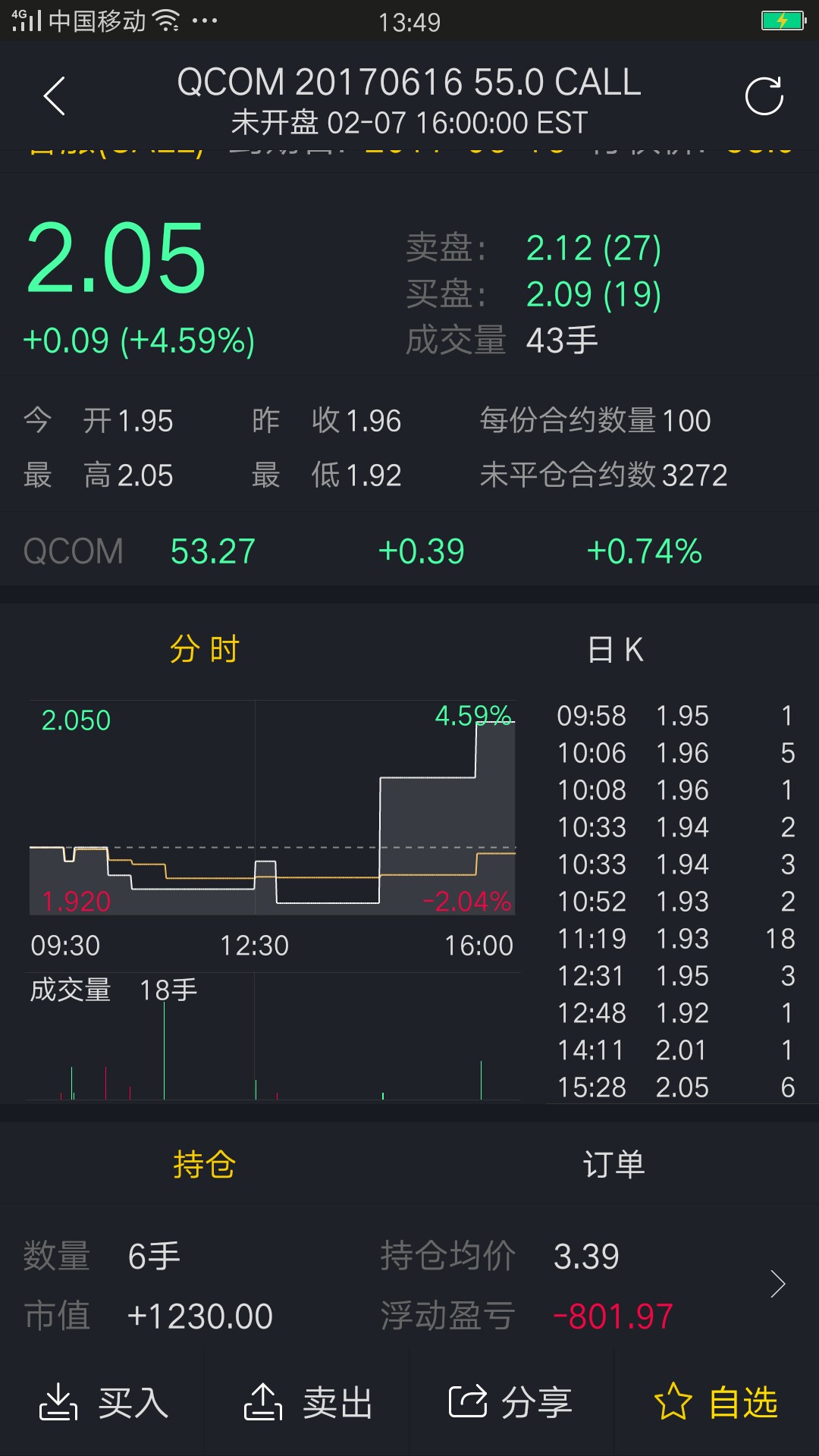Image resolution: width=819 pixels, height=1456 pixels.
Task: Go back using the top-left arrow
Action: pos(54,96)
